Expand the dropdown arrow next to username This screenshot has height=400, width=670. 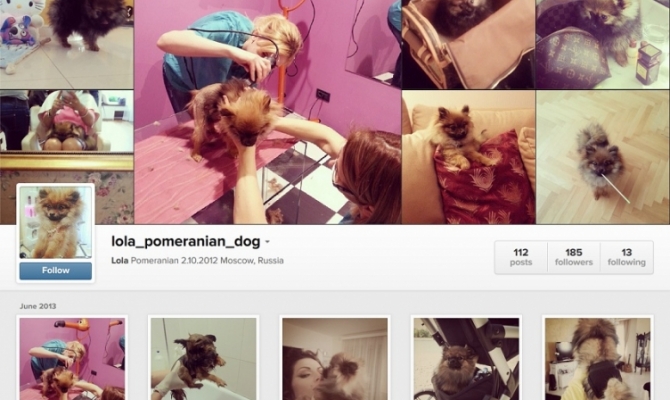click(267, 243)
